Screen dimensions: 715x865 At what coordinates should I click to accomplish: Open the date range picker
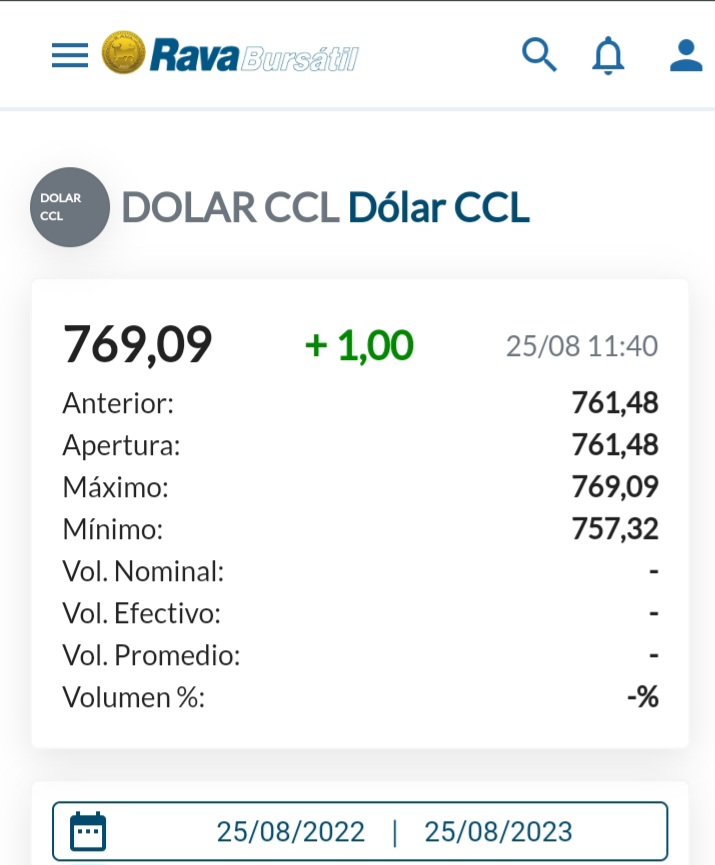(360, 831)
